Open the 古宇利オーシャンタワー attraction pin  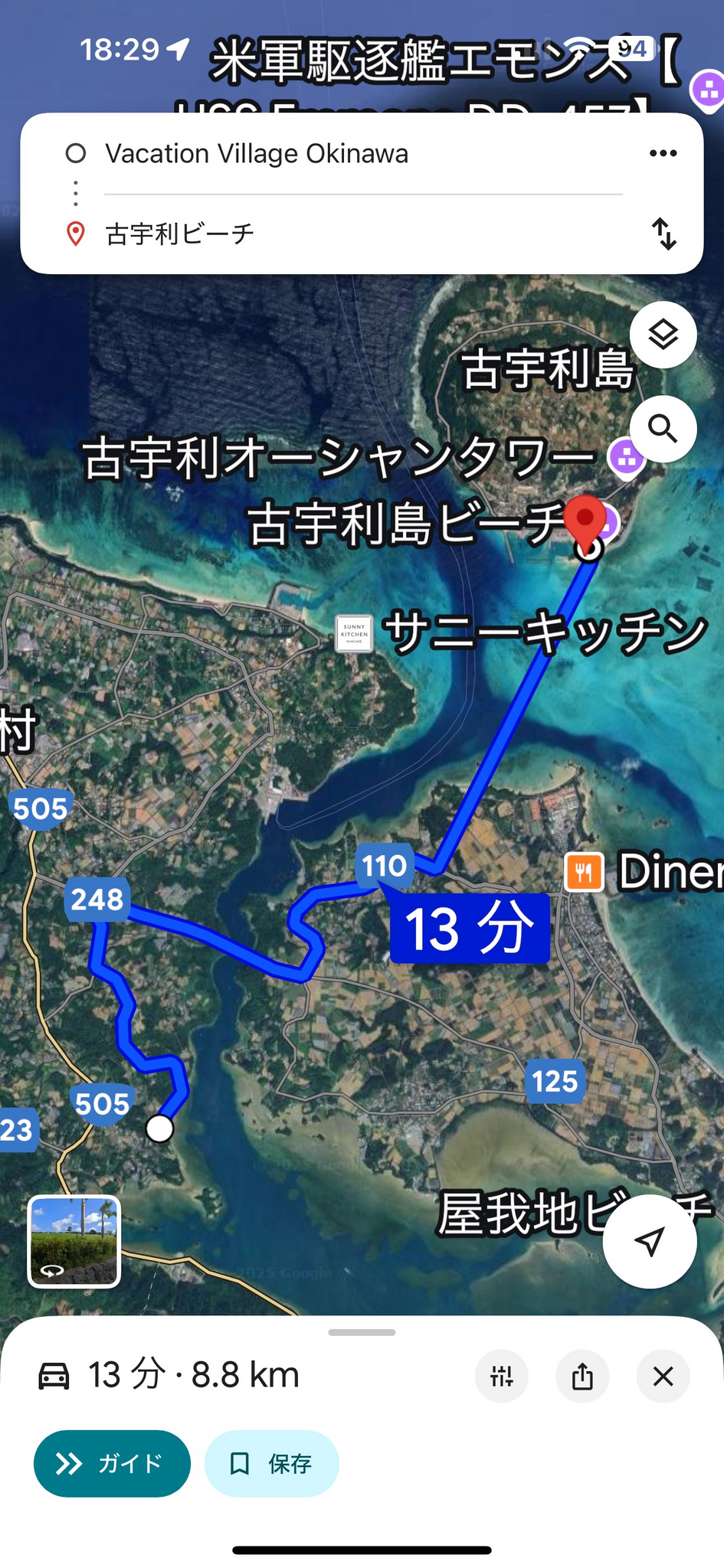coord(626,458)
